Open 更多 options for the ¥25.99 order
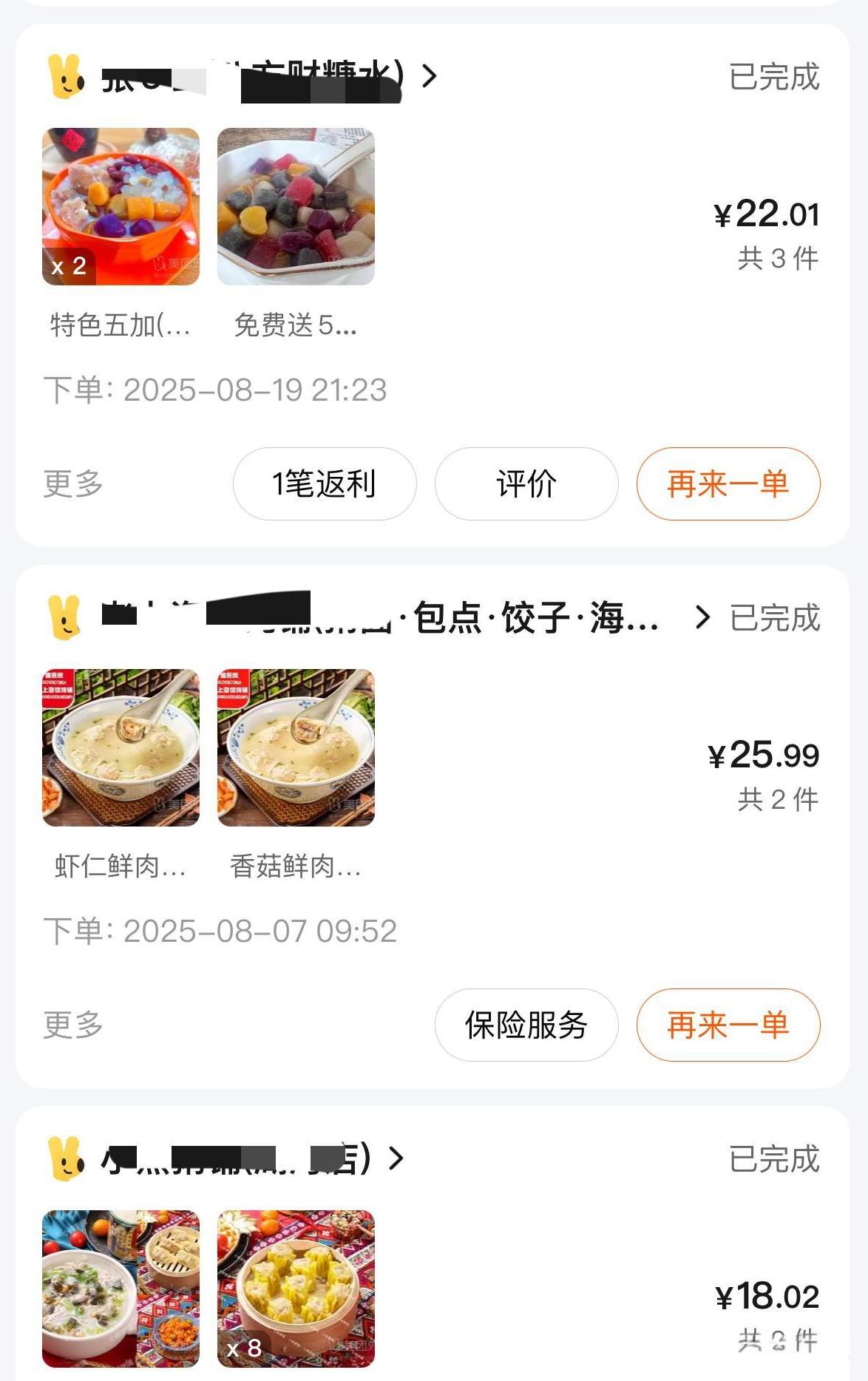868x1381 pixels. pos(73,1025)
